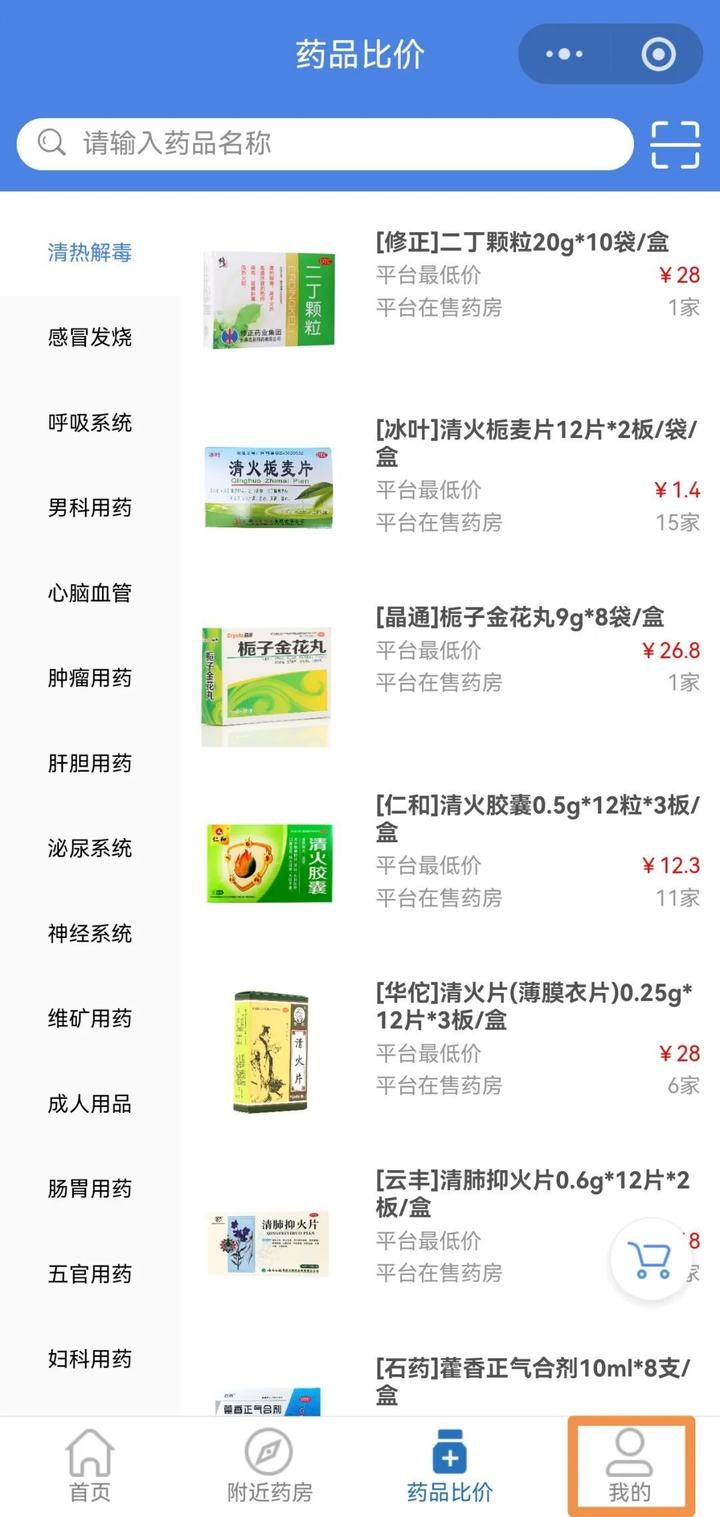The width and height of the screenshot is (720, 1517).
Task: Select the 感冒发烧 category
Action: click(x=90, y=338)
